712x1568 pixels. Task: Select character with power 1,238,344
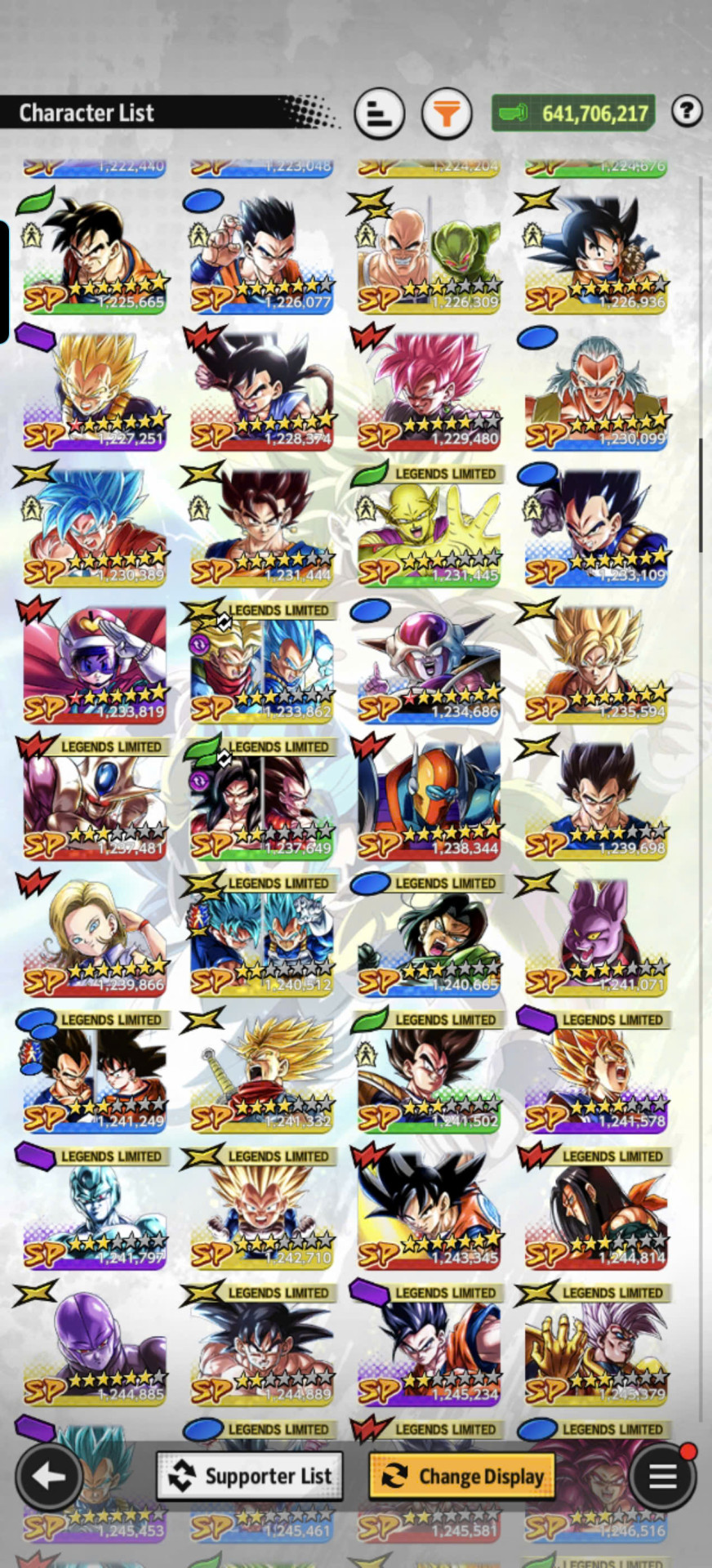click(429, 800)
